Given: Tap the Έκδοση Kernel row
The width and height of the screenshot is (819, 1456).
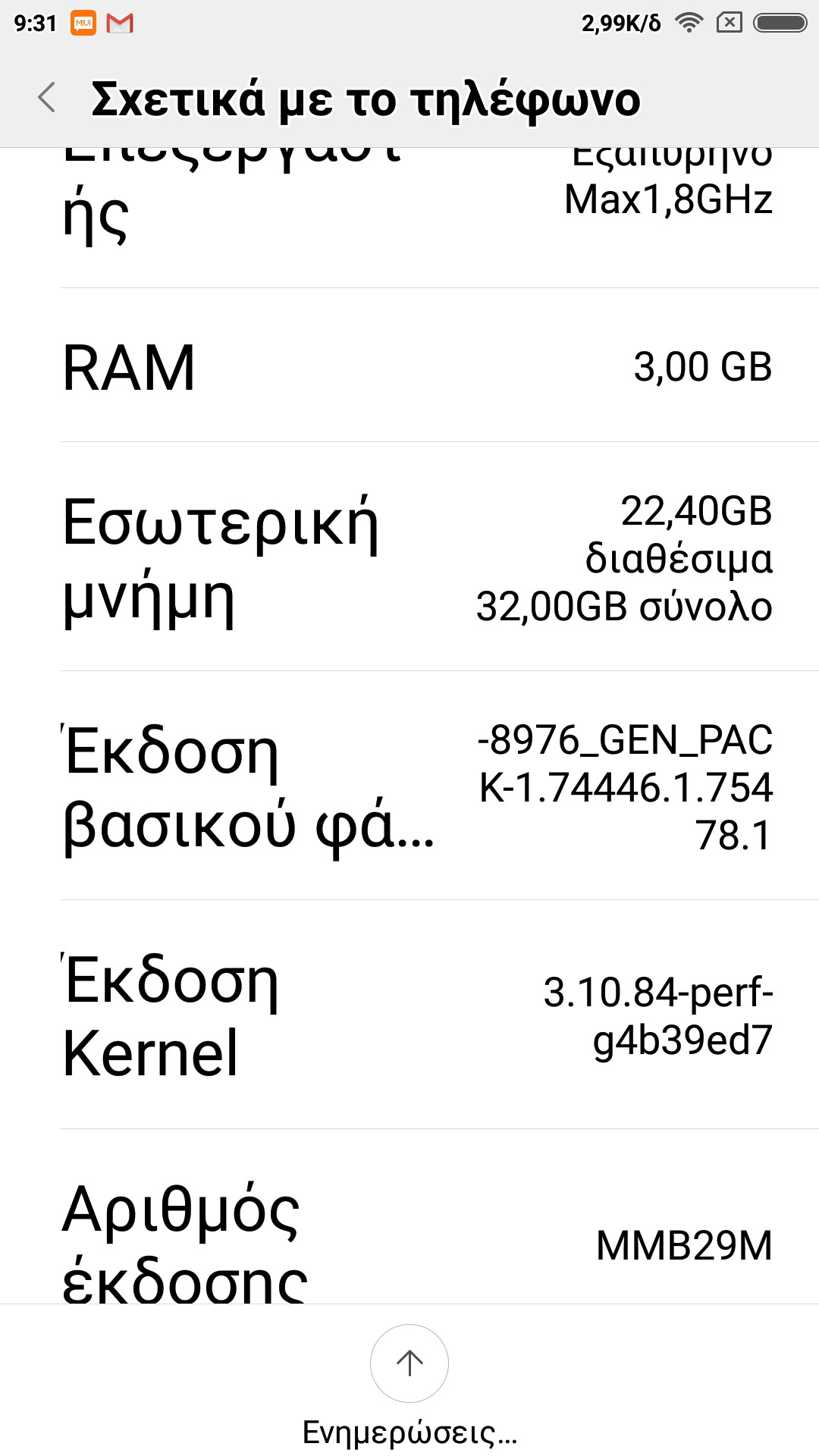Looking at the screenshot, I should click(409, 1015).
